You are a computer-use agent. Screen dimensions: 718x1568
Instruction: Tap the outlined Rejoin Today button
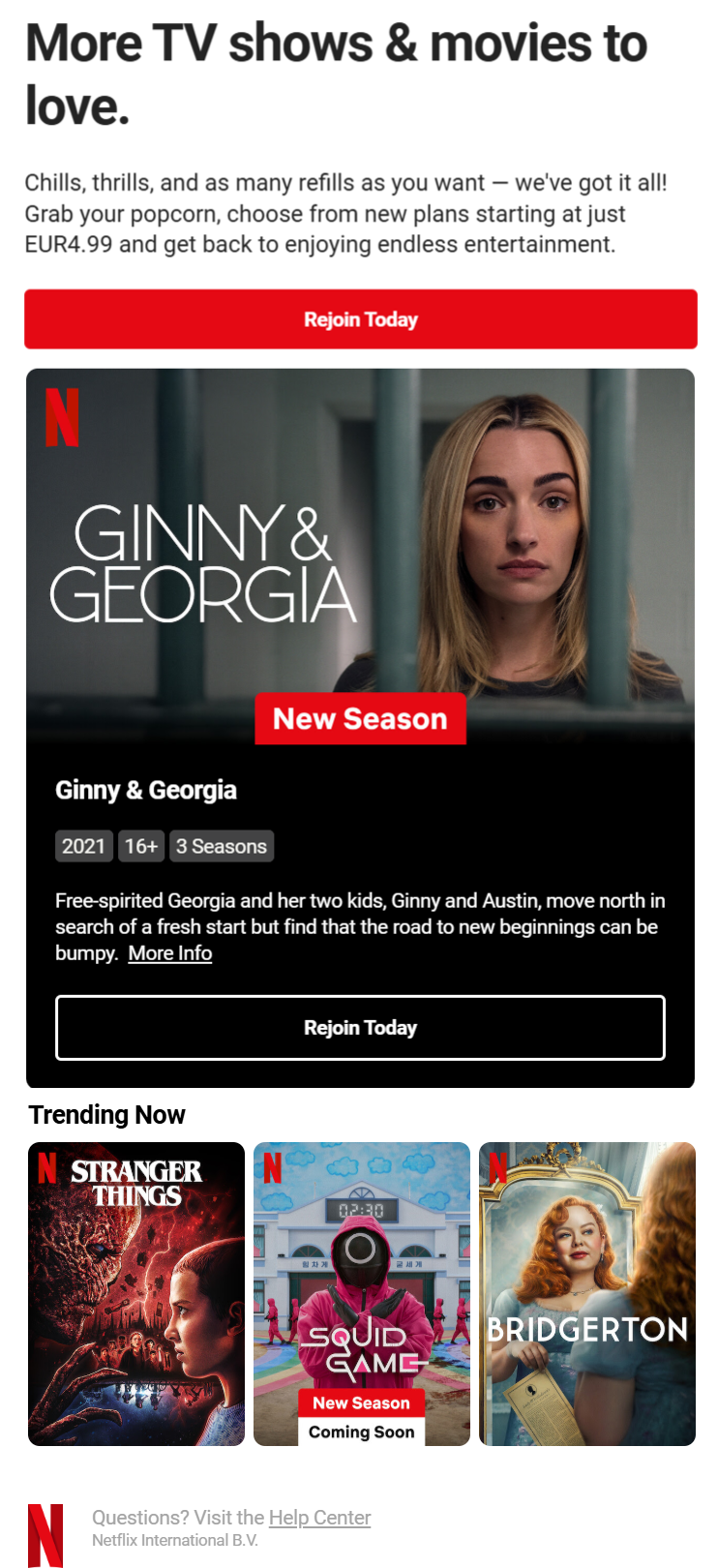tap(360, 1028)
